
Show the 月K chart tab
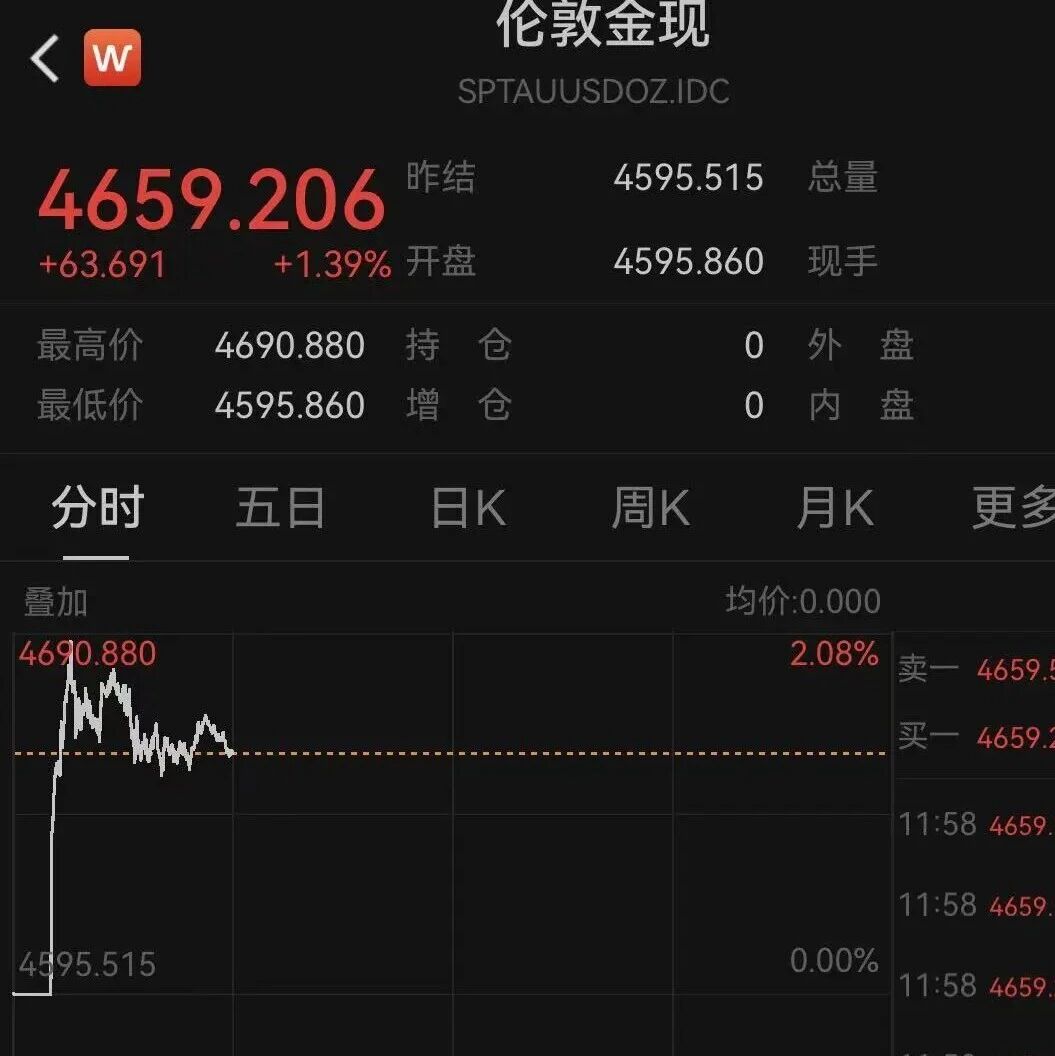coord(835,508)
